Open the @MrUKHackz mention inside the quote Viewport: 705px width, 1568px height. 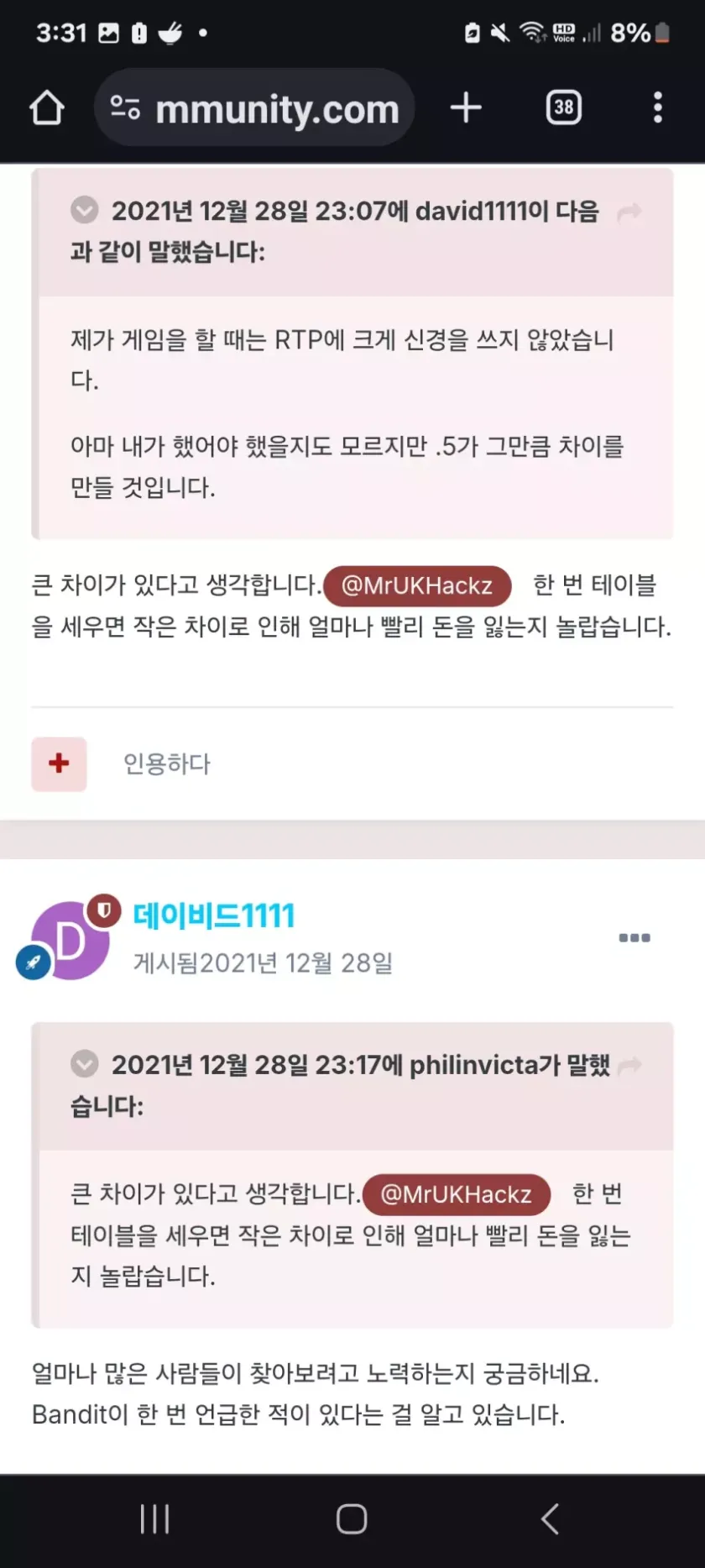tap(456, 1194)
